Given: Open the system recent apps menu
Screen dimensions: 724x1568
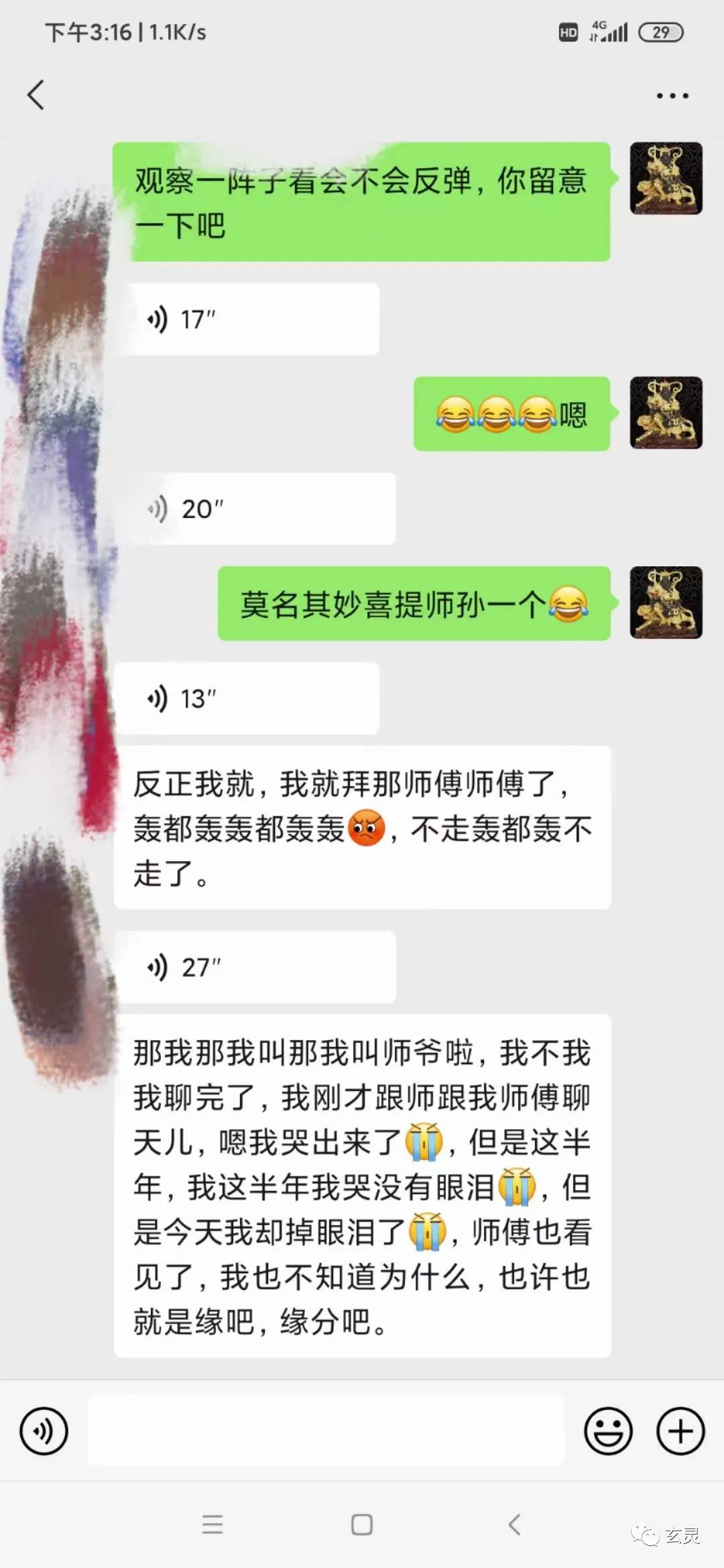Looking at the screenshot, I should (213, 1524).
